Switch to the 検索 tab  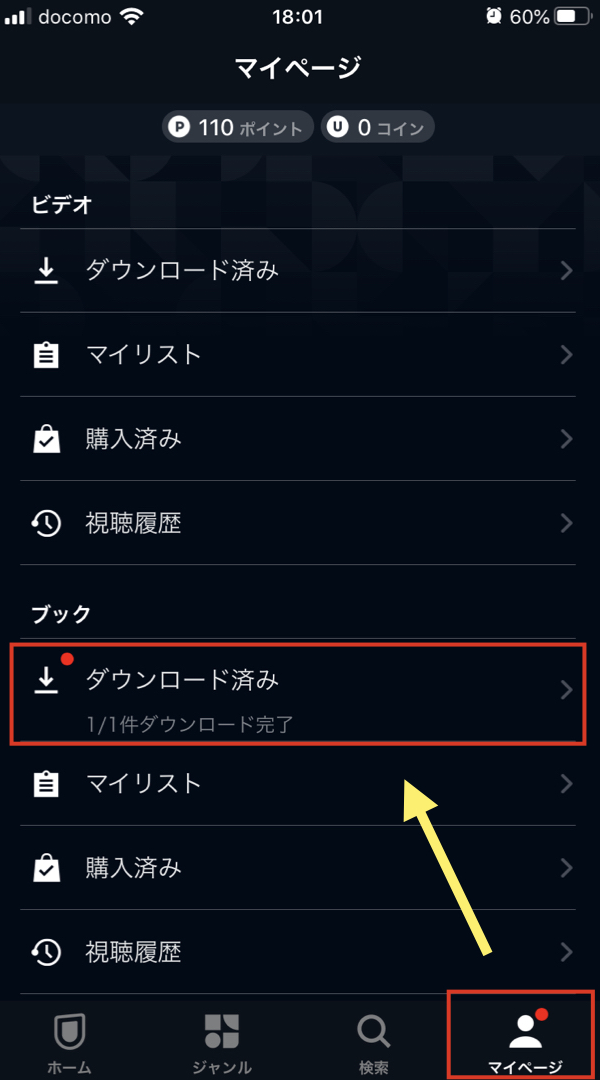coord(374,1041)
